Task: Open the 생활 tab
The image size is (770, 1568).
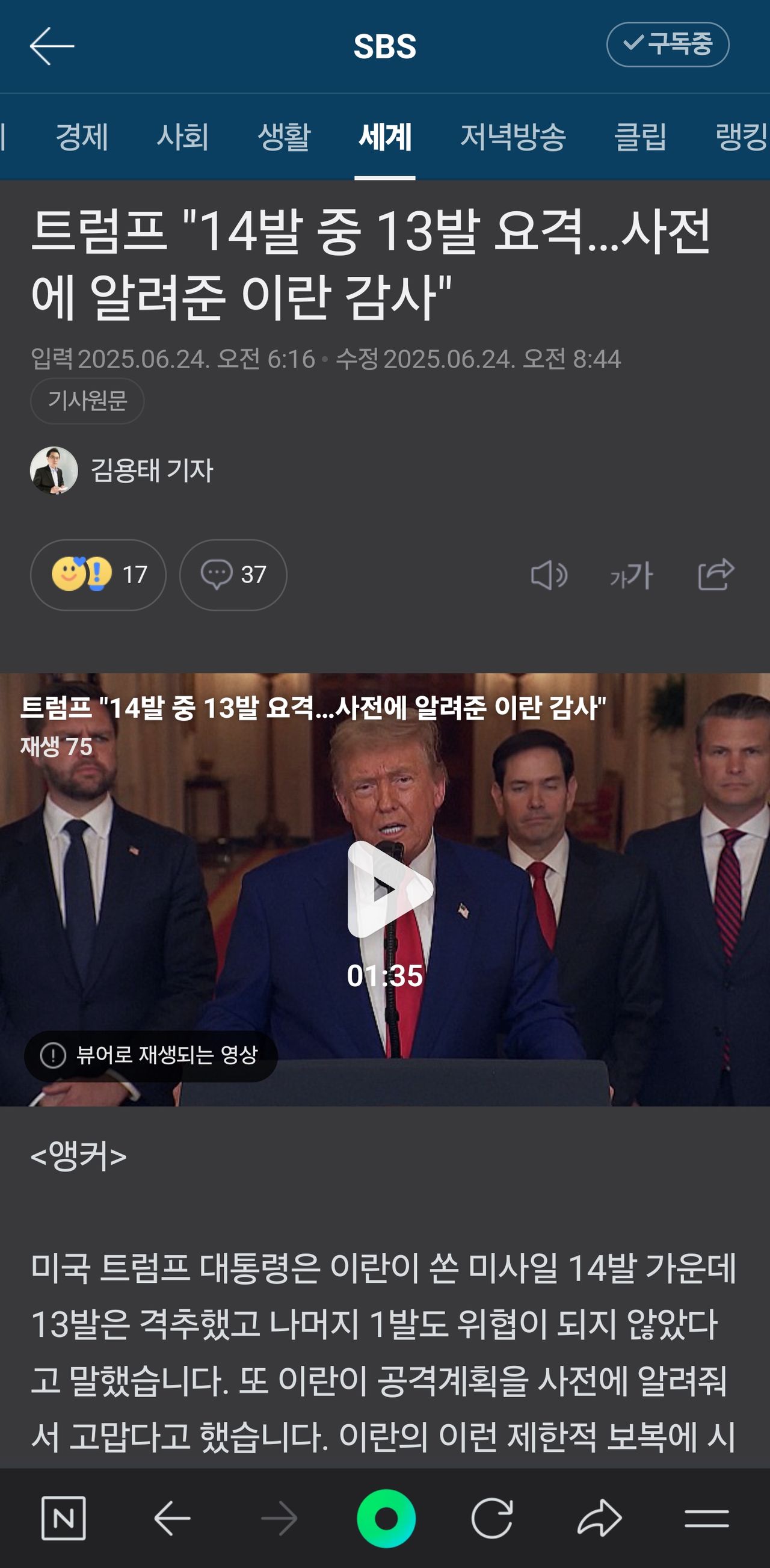Action: tap(284, 137)
